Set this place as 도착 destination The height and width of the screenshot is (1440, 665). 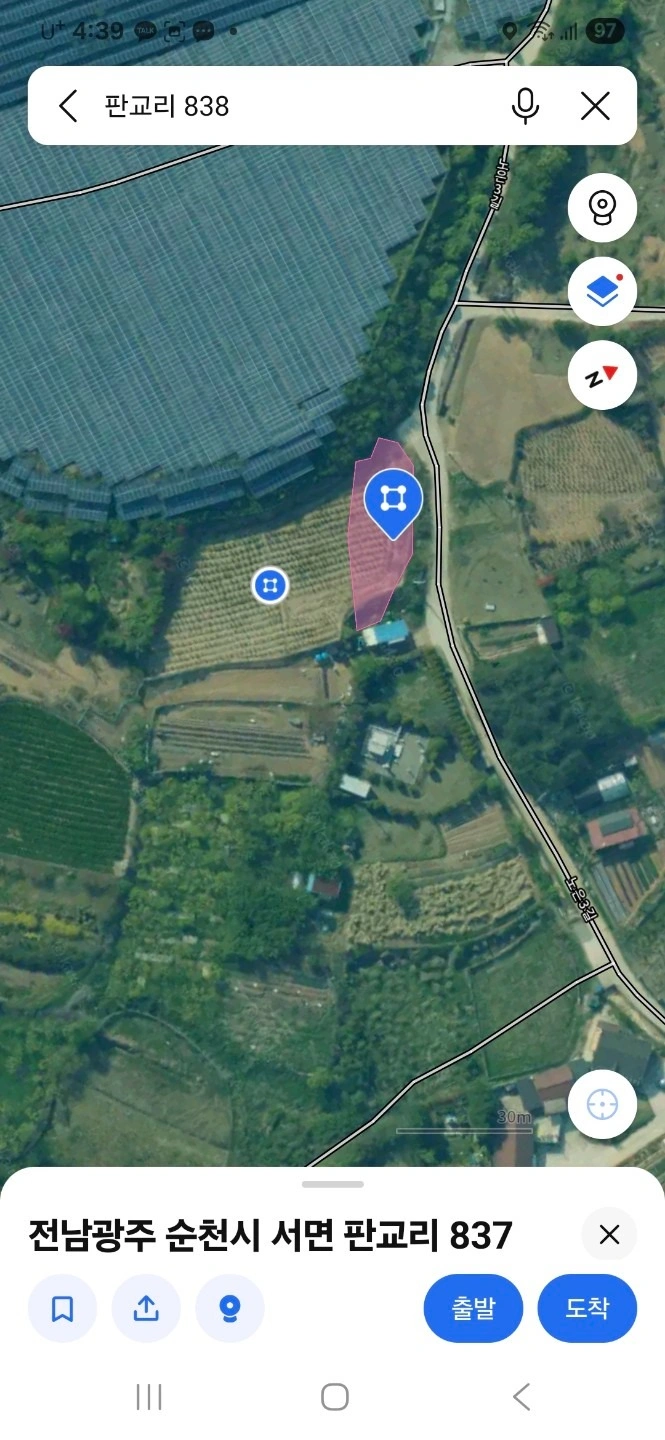pos(587,1308)
